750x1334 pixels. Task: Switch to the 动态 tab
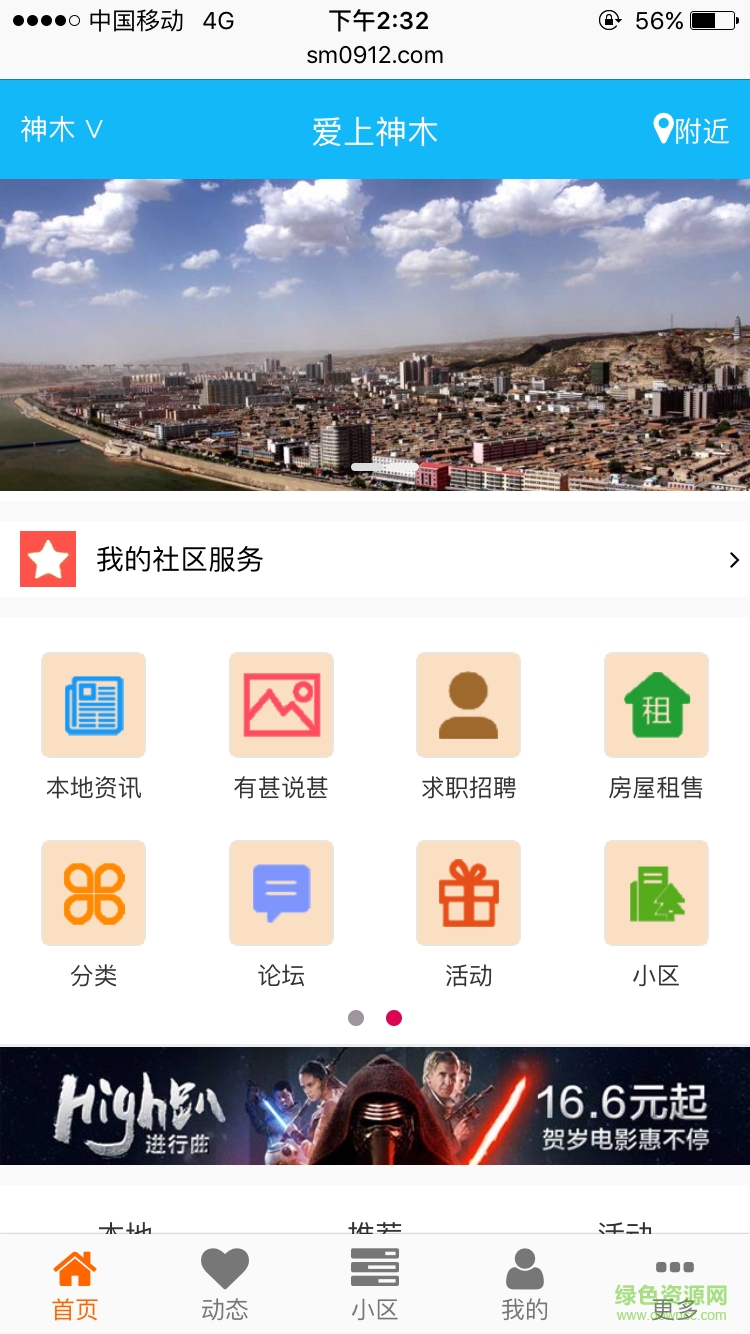[x=225, y=1285]
